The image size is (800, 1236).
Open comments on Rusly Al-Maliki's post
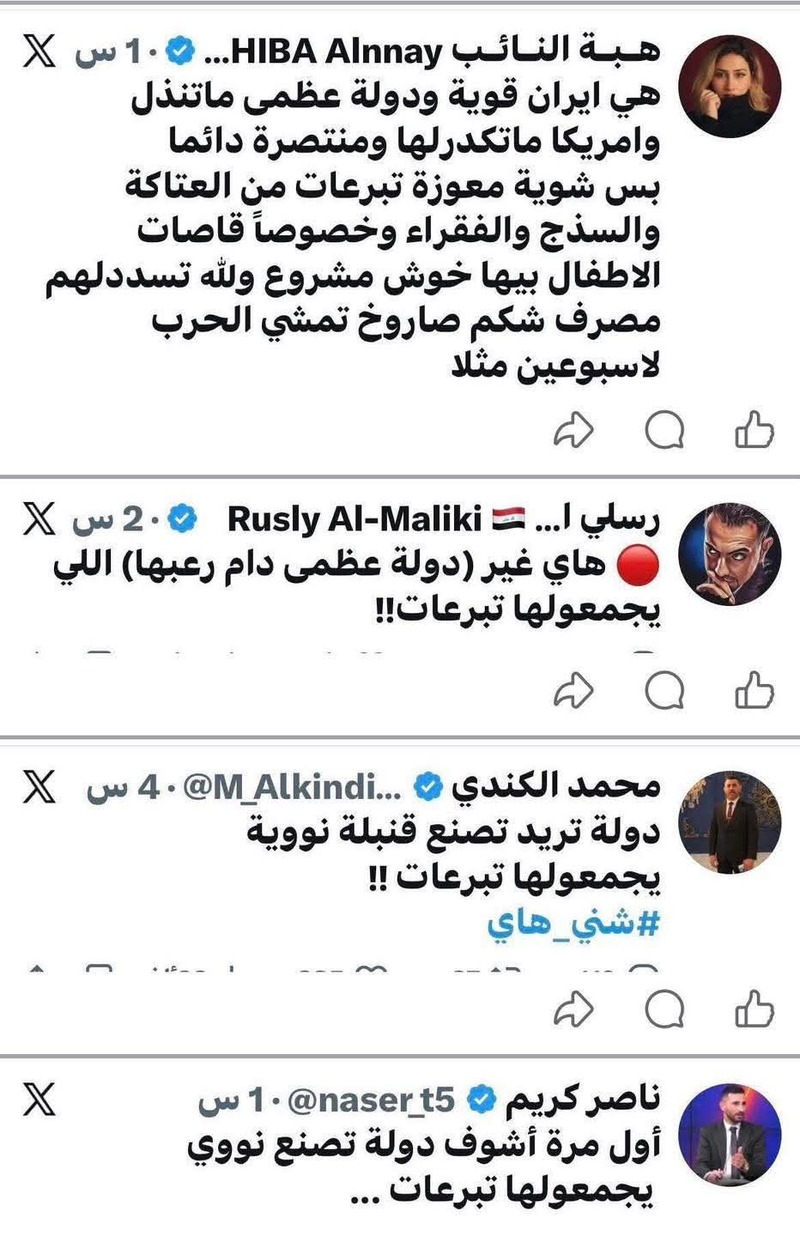(x=665, y=688)
